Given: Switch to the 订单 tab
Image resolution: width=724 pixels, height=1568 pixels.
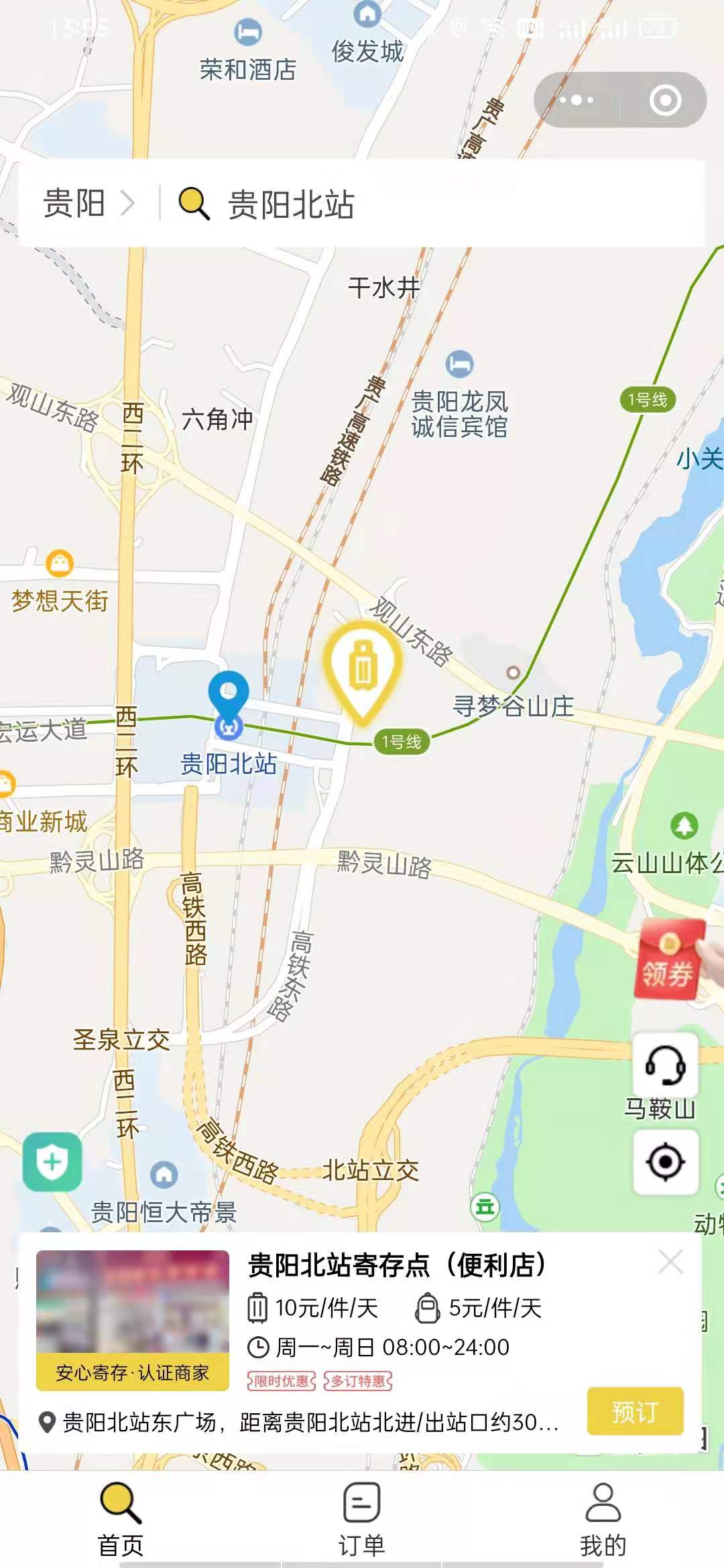Looking at the screenshot, I should pos(362,1518).
